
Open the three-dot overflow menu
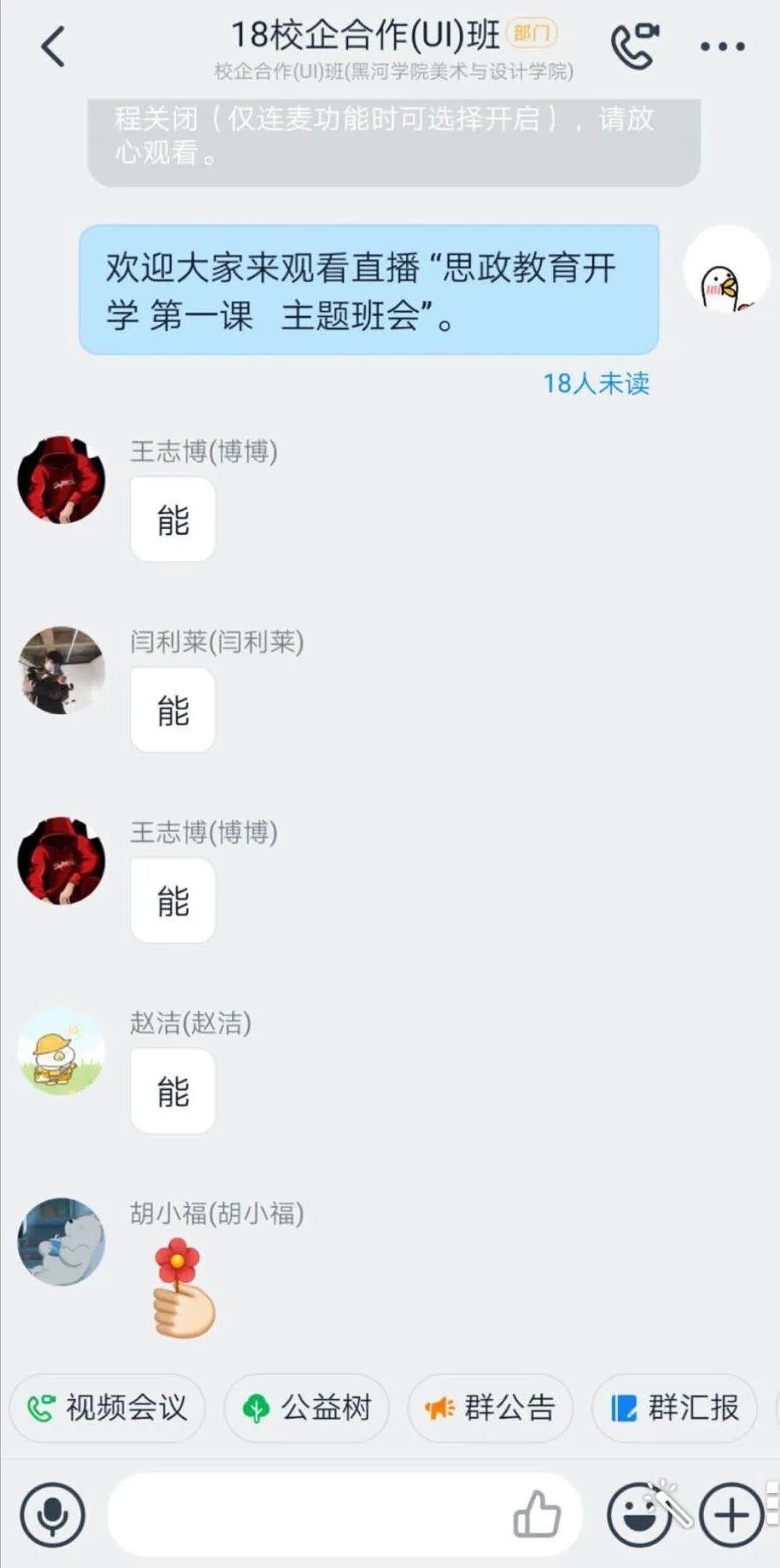click(722, 47)
